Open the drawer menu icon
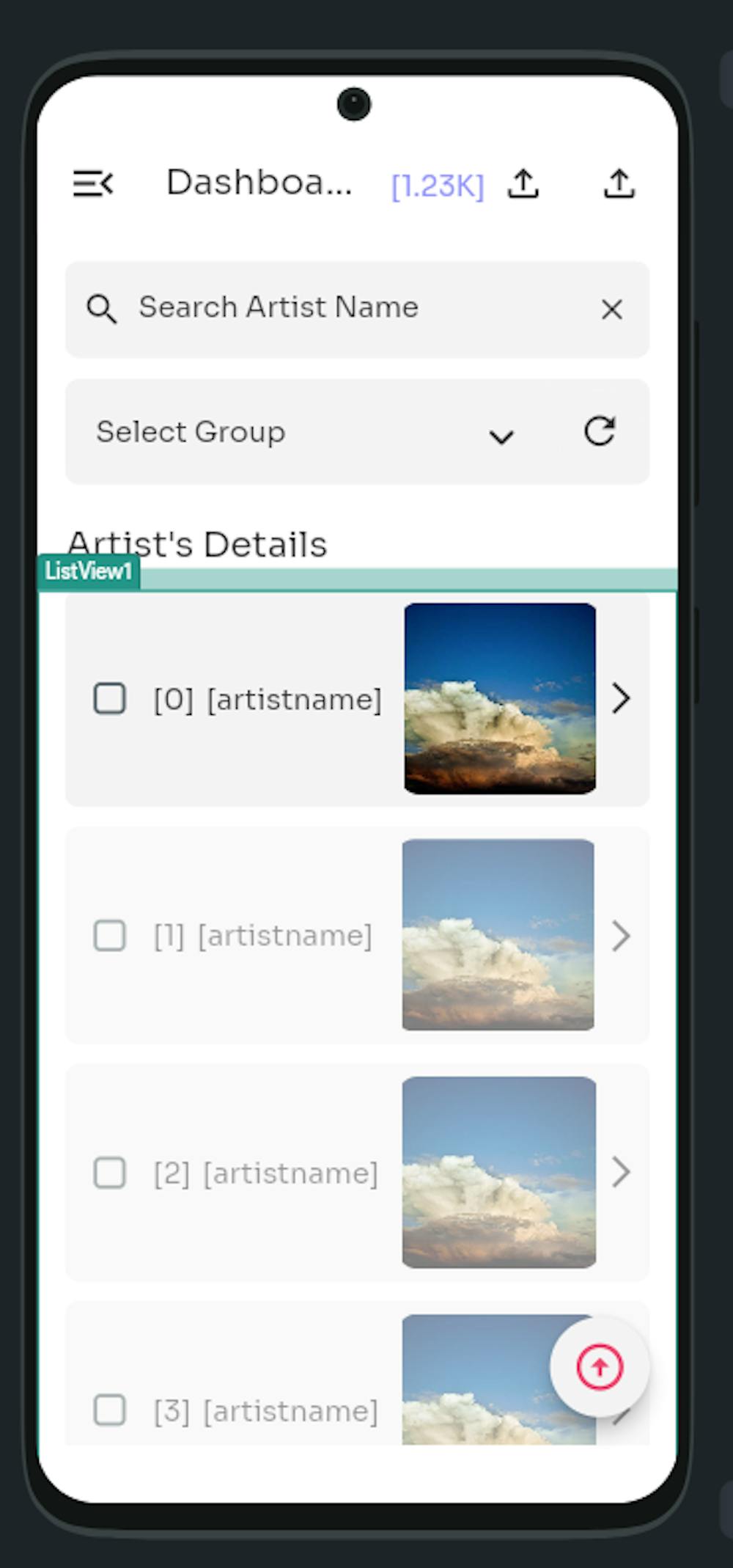733x1568 pixels. click(93, 183)
